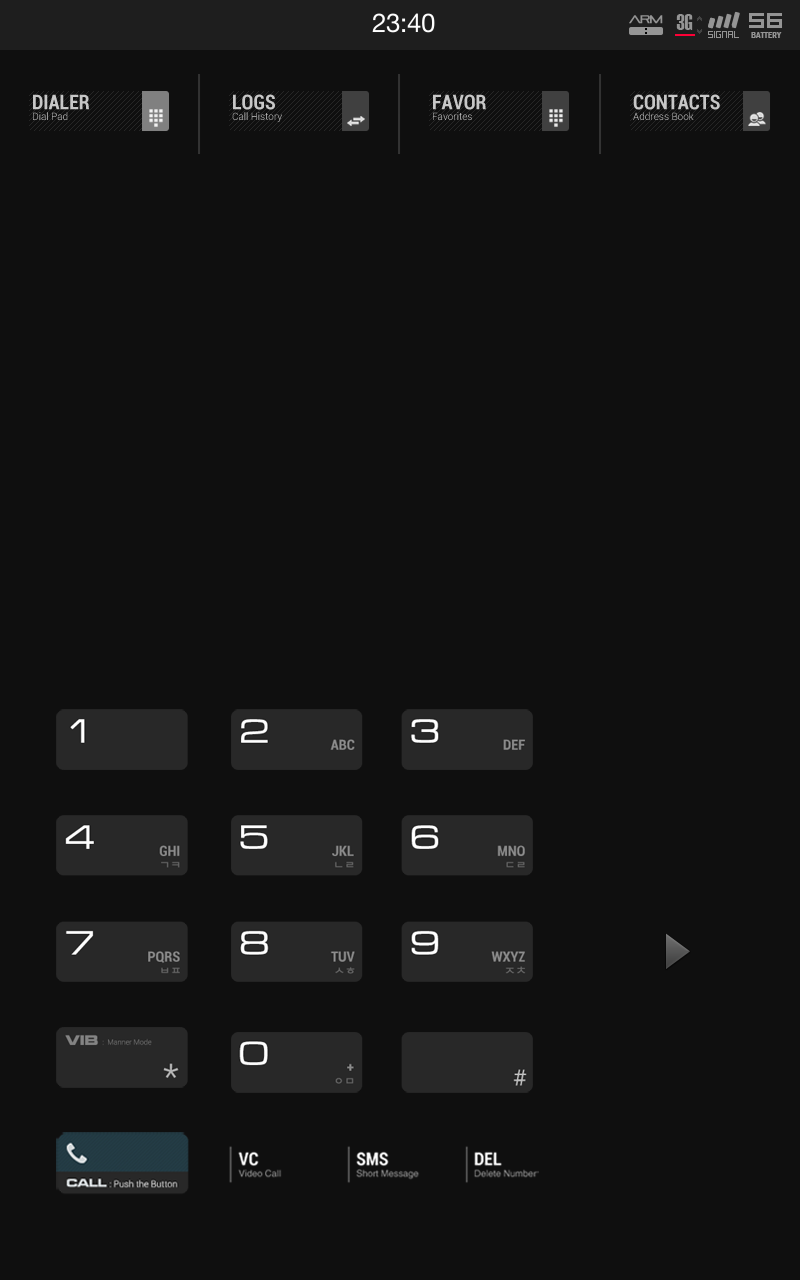Enter digit 5 JKL
Image resolution: width=800 pixels, height=1280 pixels.
click(296, 845)
